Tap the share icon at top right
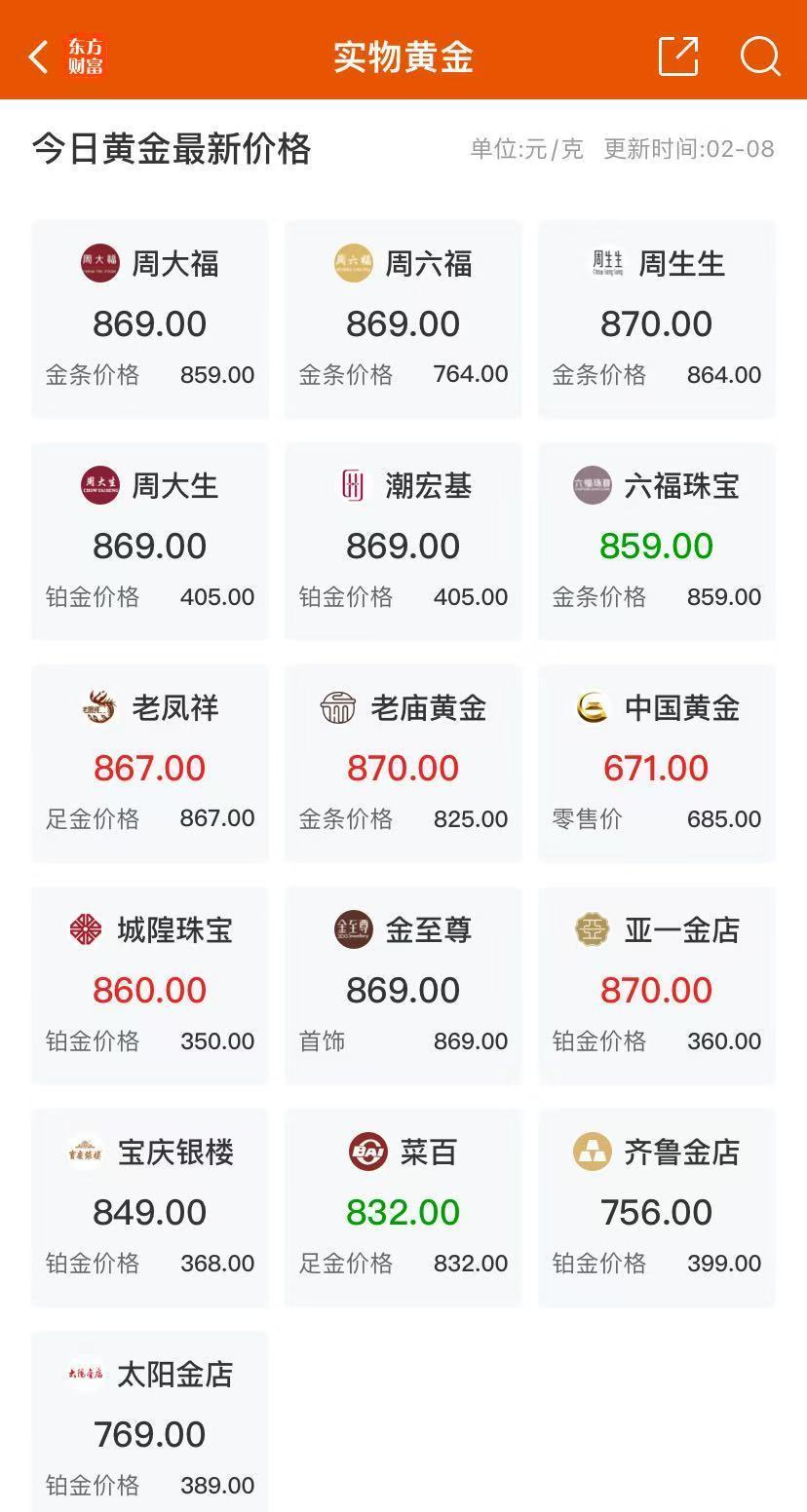 679,57
